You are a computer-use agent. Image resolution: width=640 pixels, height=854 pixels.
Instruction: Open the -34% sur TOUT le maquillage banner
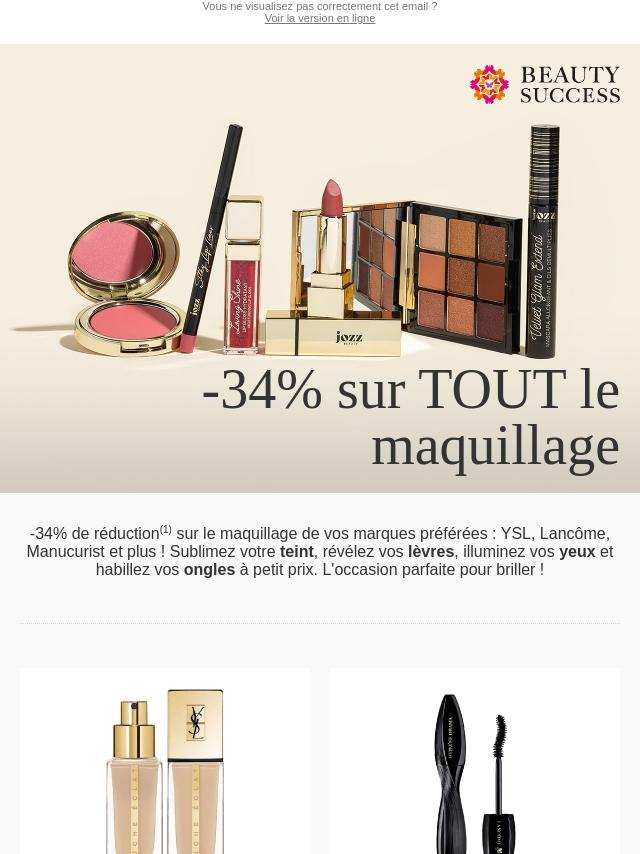320,300
